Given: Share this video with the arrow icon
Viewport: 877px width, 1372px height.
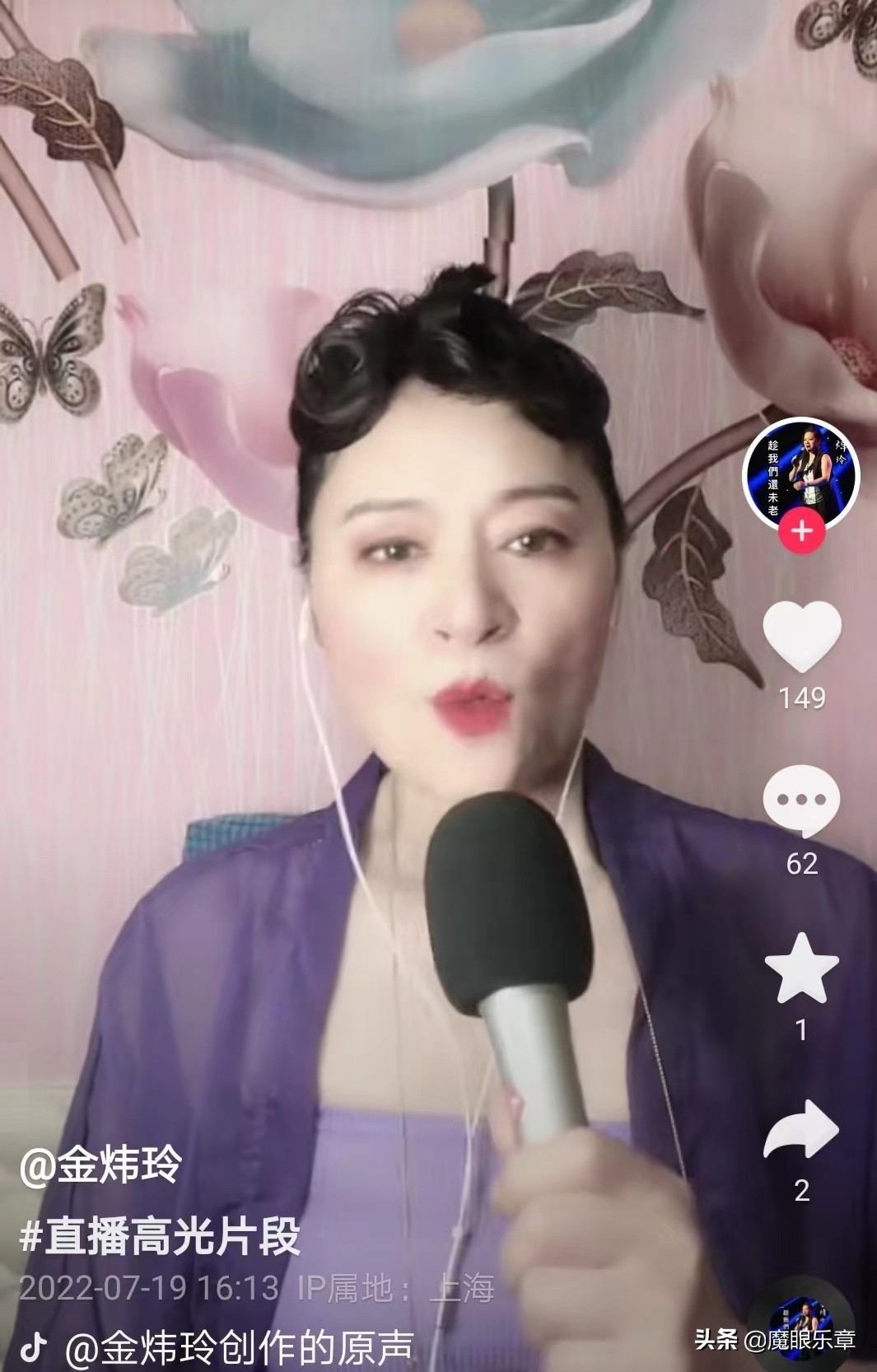Looking at the screenshot, I should pos(801,1131).
